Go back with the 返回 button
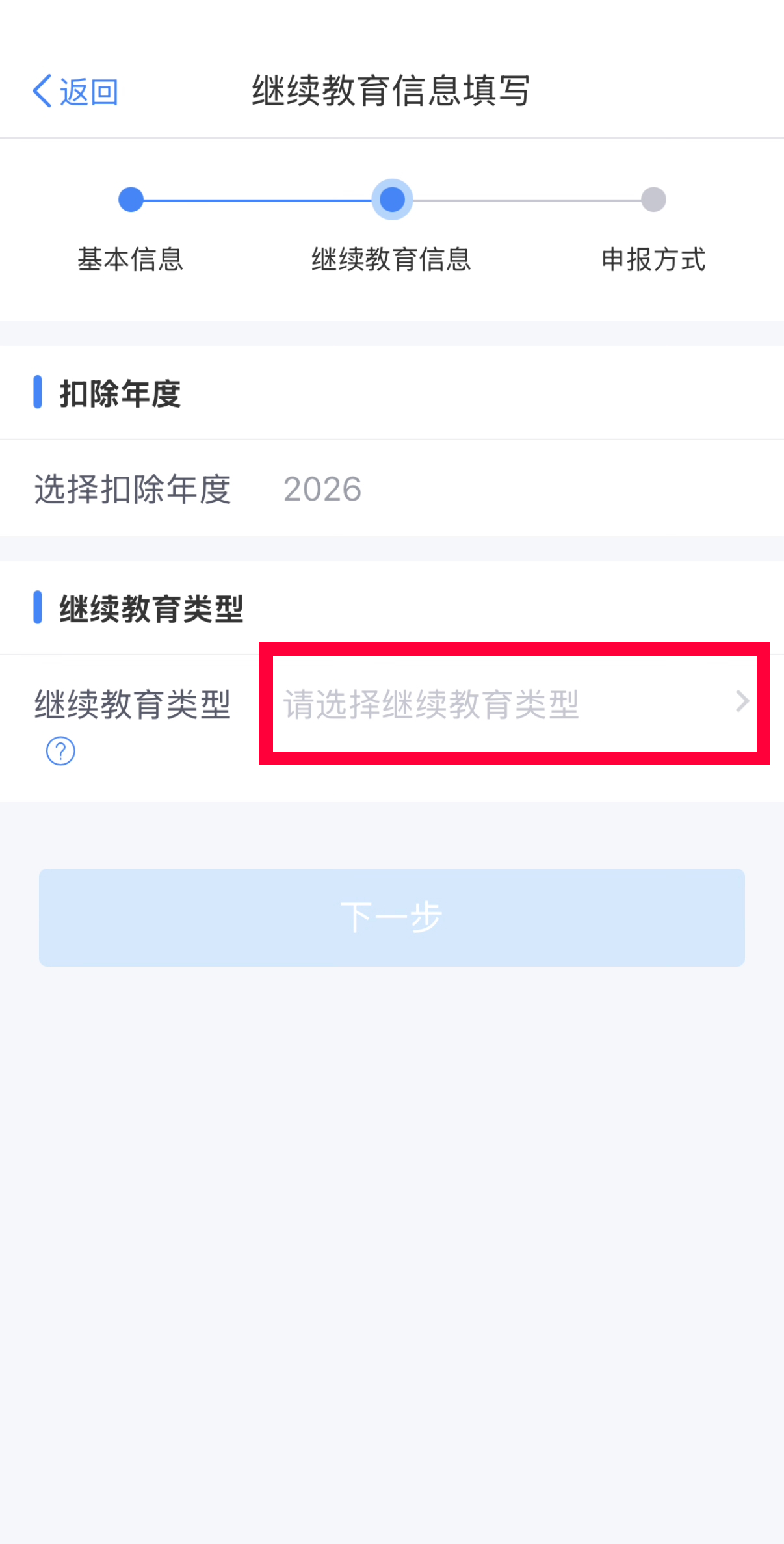The height and width of the screenshot is (1544, 784). tap(75, 91)
